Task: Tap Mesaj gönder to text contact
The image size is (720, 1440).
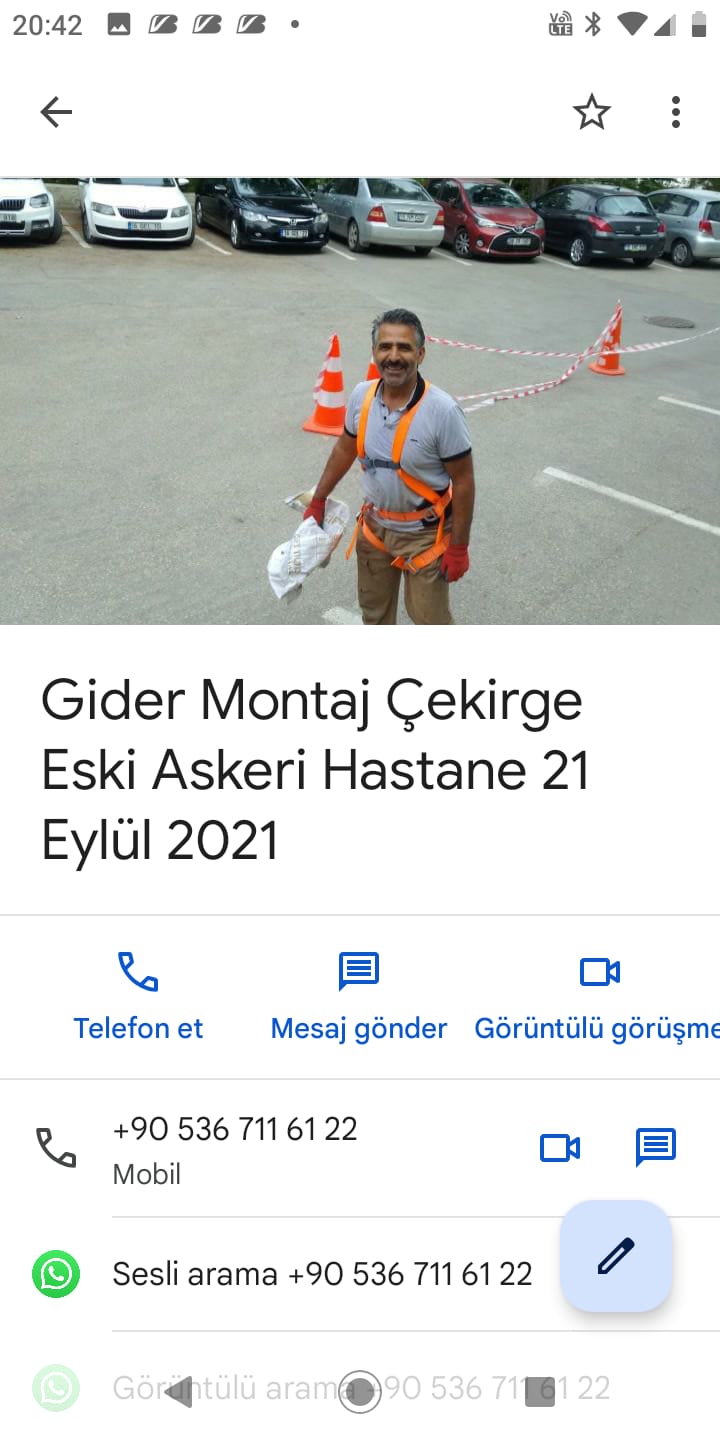Action: 358,996
